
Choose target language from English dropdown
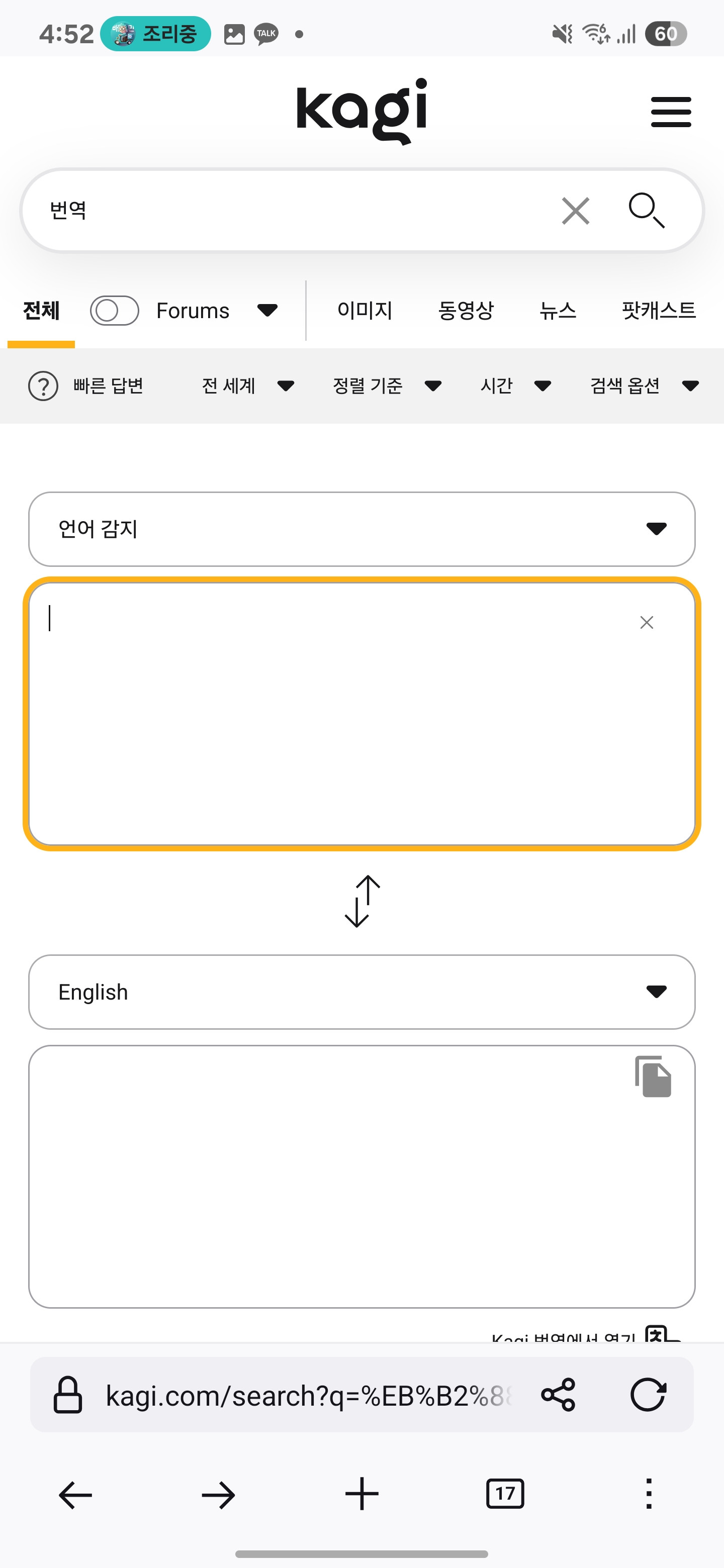click(x=361, y=992)
